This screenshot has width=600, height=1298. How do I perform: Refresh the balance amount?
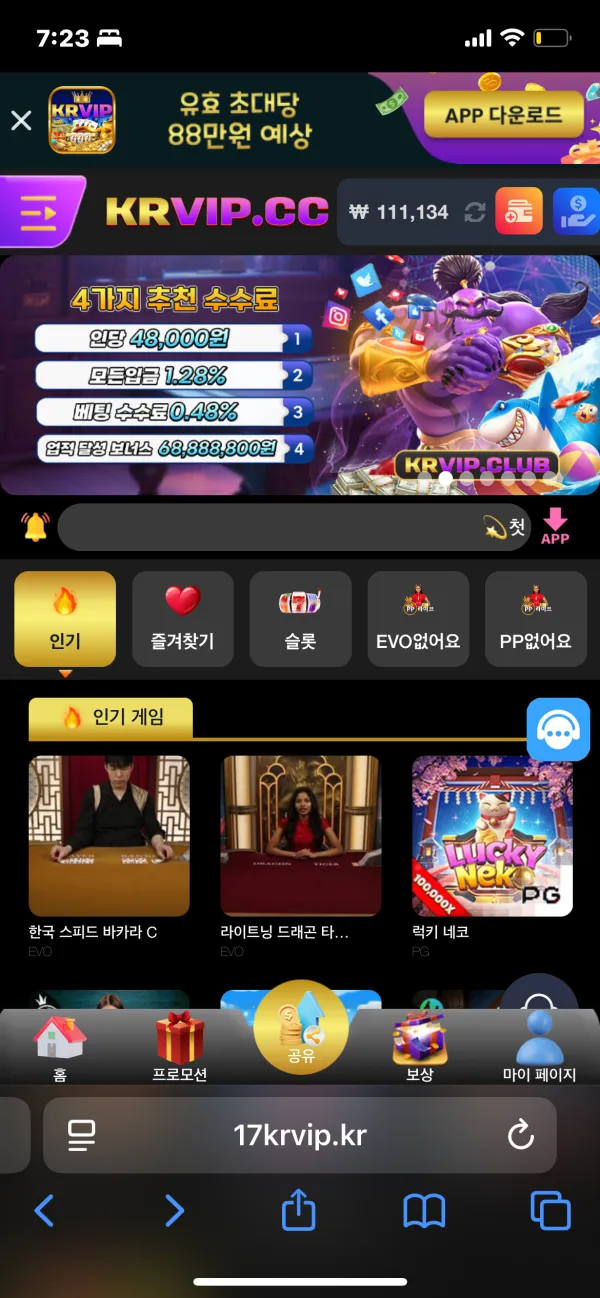[x=475, y=212]
